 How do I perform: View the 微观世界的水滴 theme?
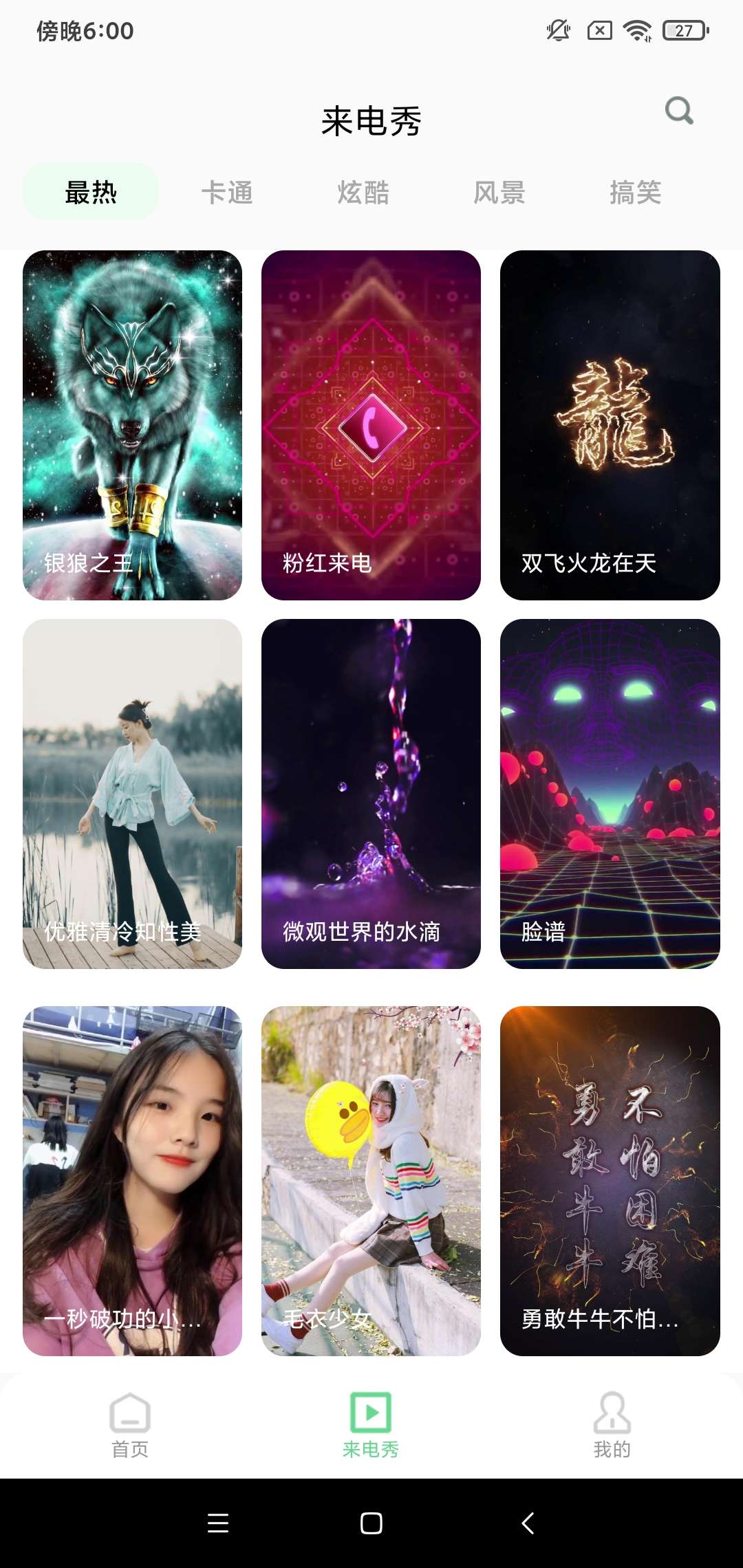[x=371, y=794]
